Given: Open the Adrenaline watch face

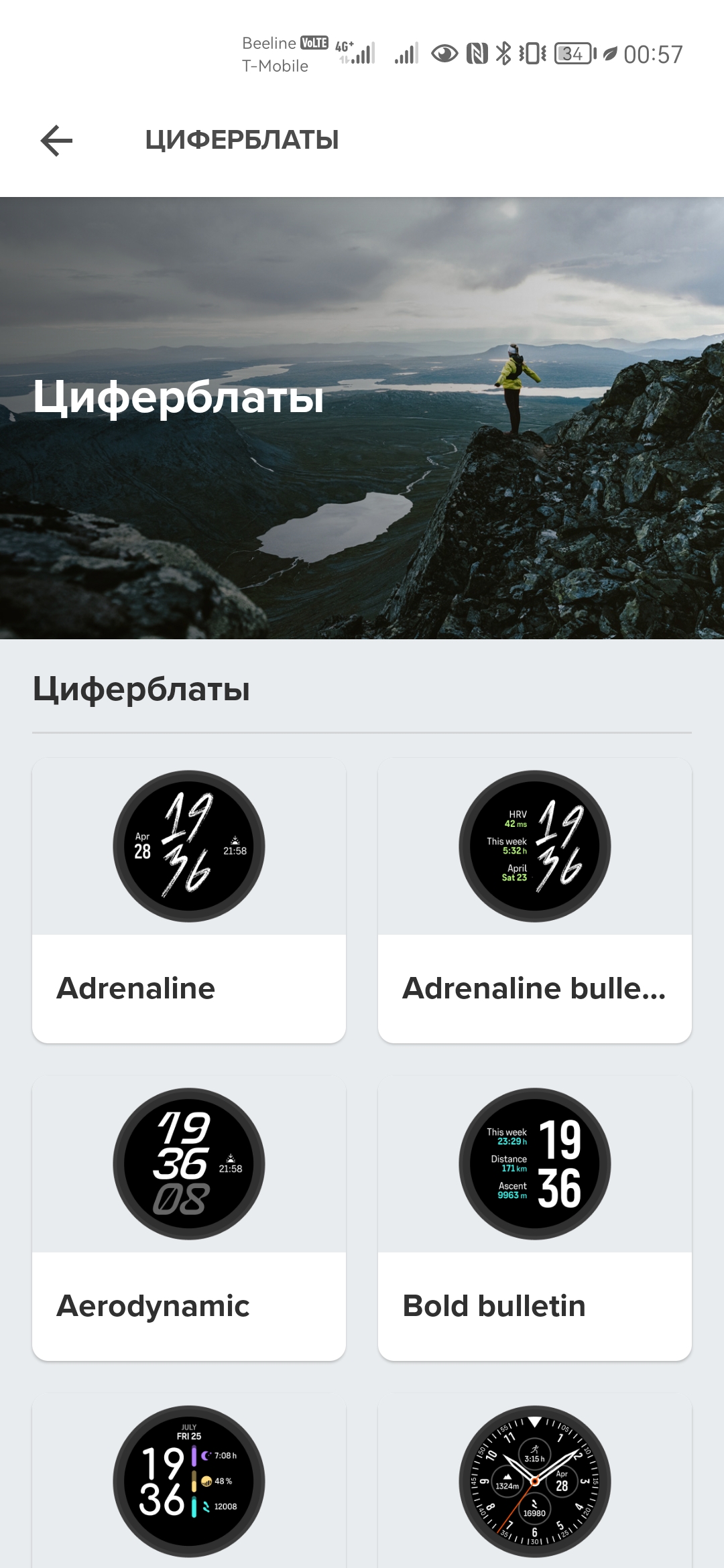Looking at the screenshot, I should click(x=189, y=900).
